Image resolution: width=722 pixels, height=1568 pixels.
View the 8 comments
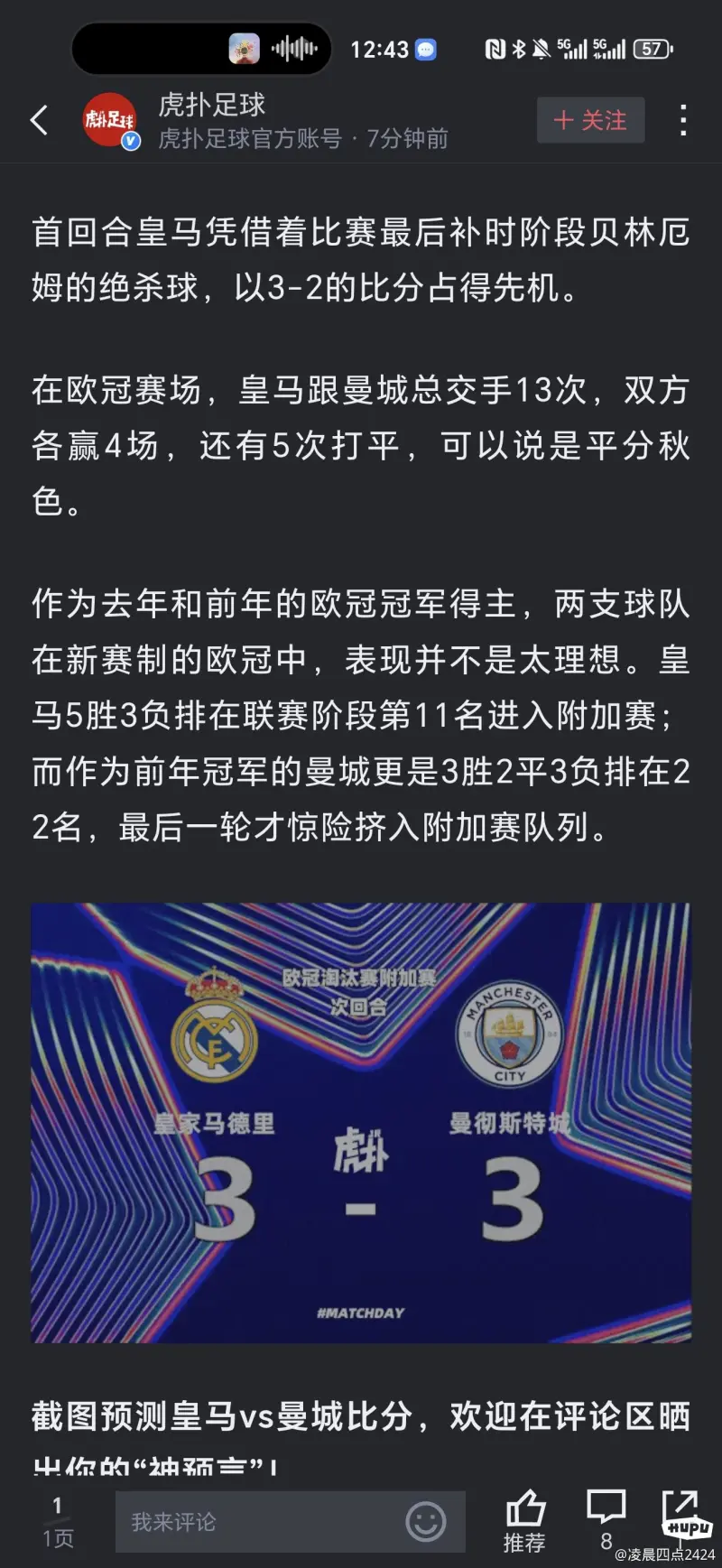click(x=606, y=1522)
